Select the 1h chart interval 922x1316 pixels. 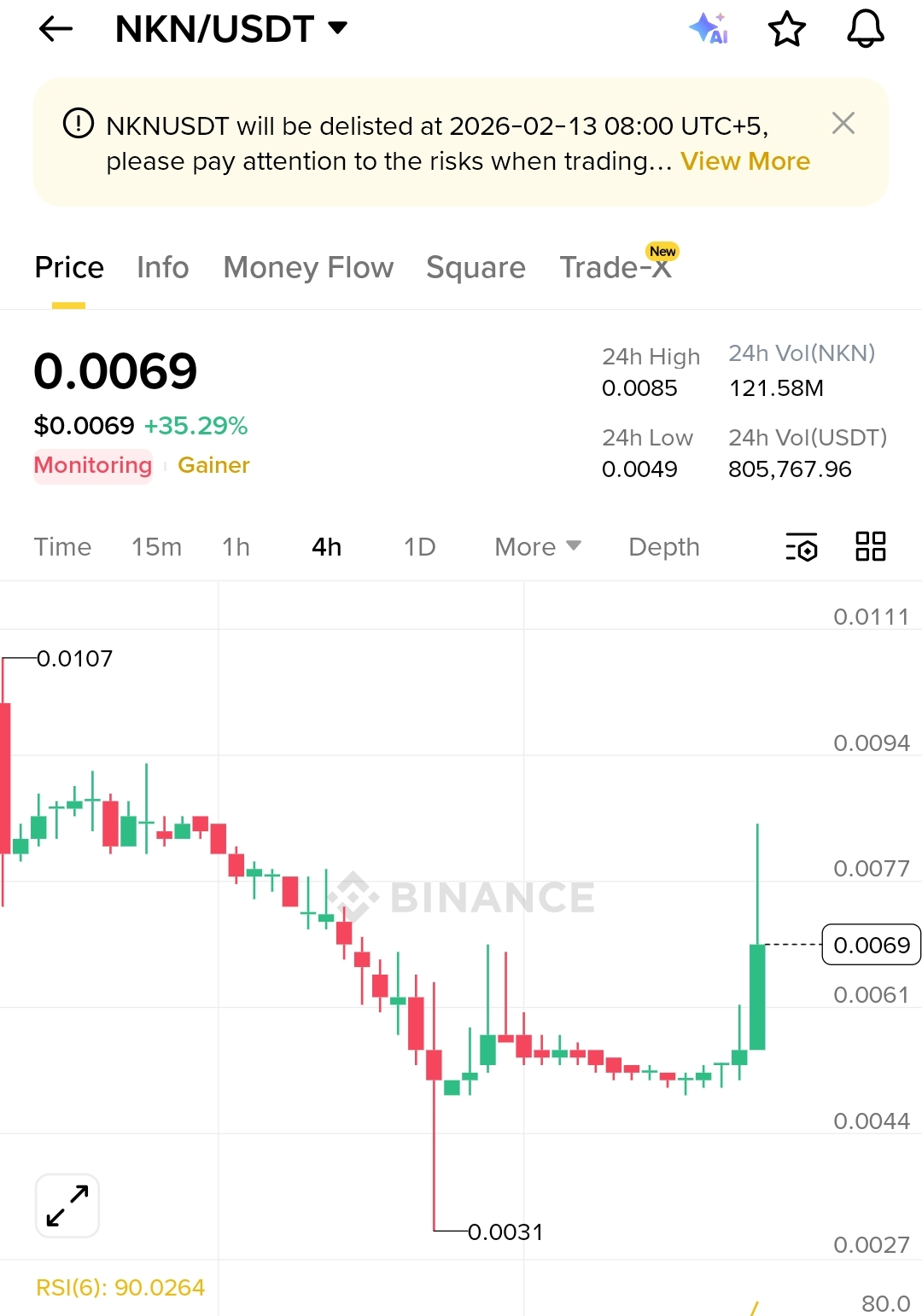click(x=236, y=547)
